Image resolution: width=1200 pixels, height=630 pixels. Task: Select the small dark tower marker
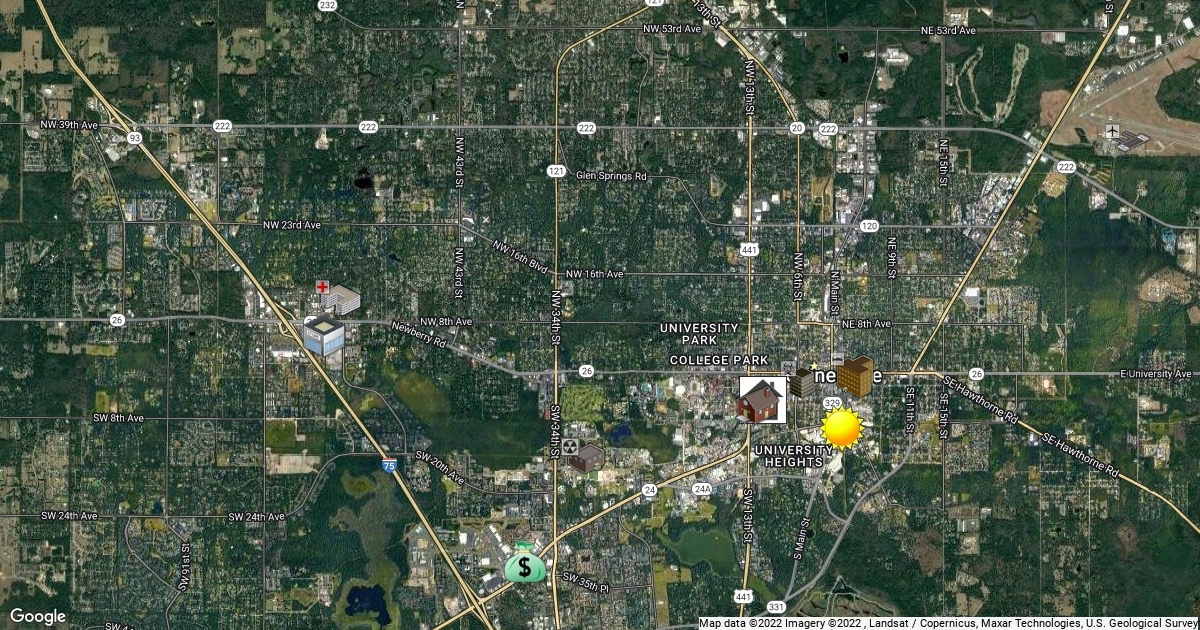pyautogui.click(x=802, y=382)
